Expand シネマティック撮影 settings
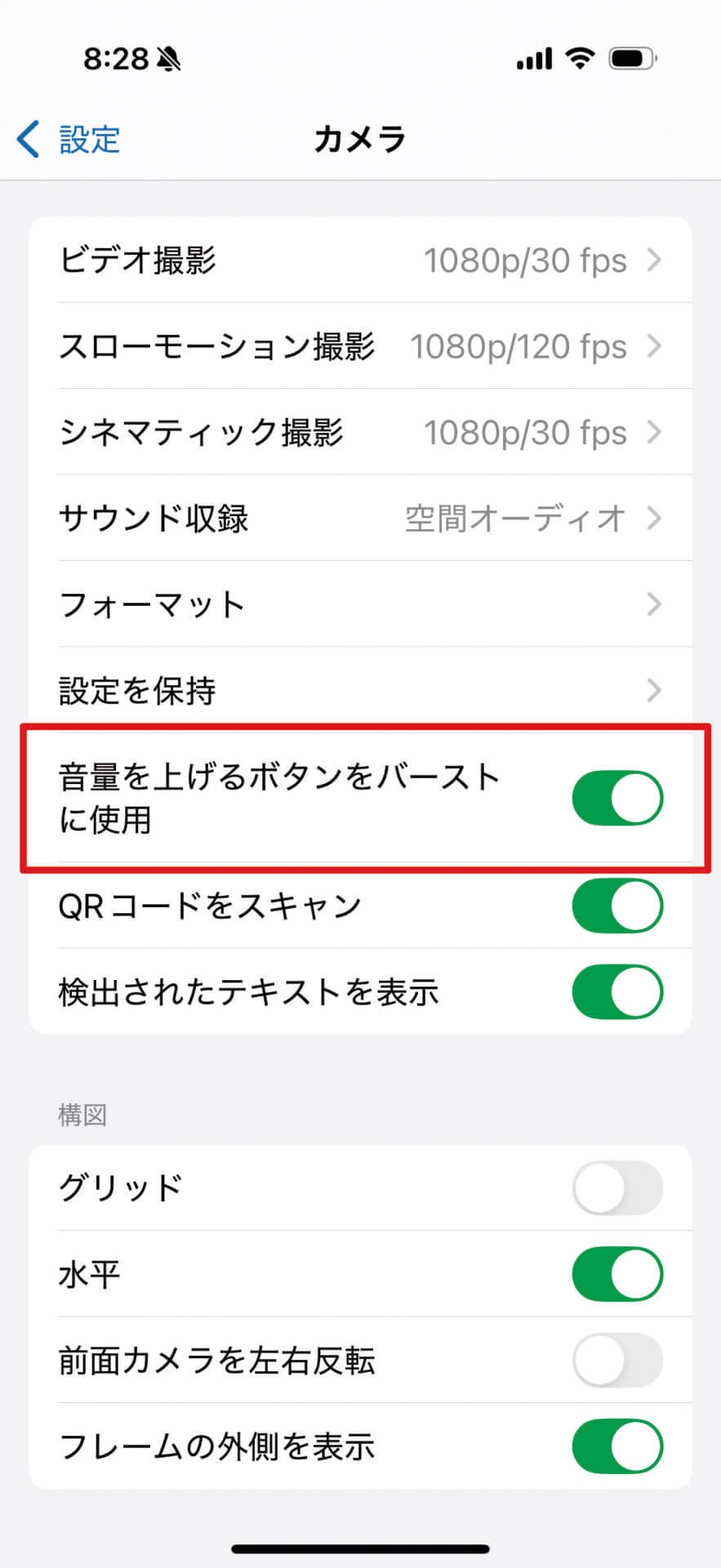The height and width of the screenshot is (1568, 721). click(x=359, y=433)
